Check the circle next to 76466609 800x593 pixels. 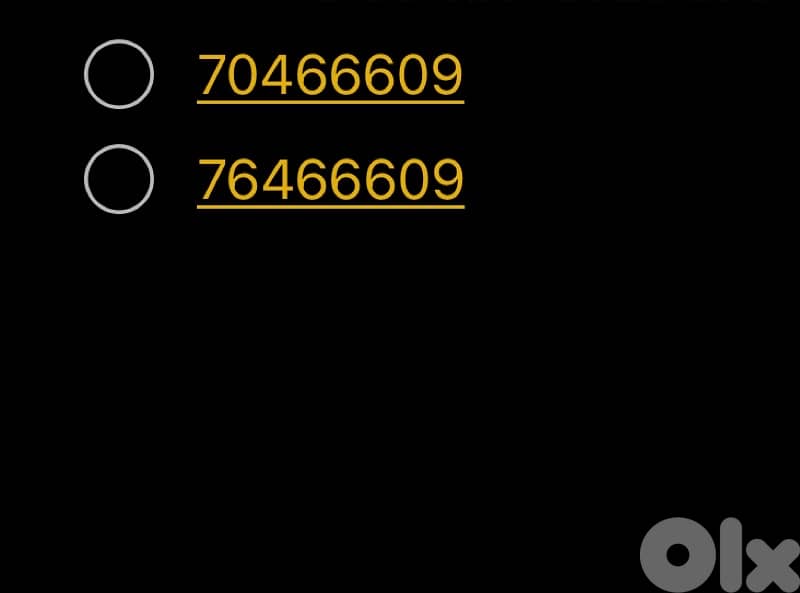[119, 179]
